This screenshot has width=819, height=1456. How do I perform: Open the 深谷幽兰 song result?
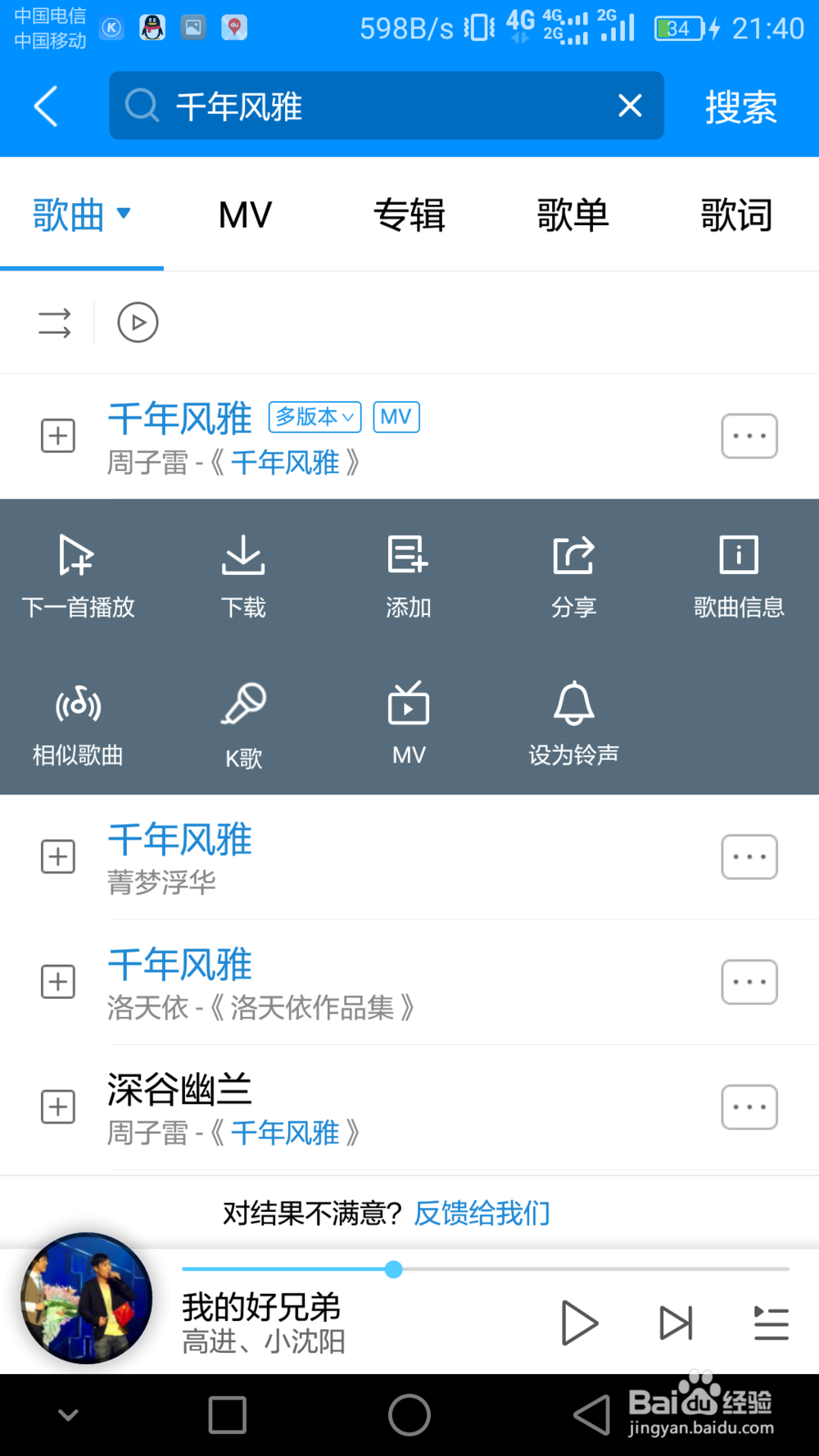tap(328, 1107)
